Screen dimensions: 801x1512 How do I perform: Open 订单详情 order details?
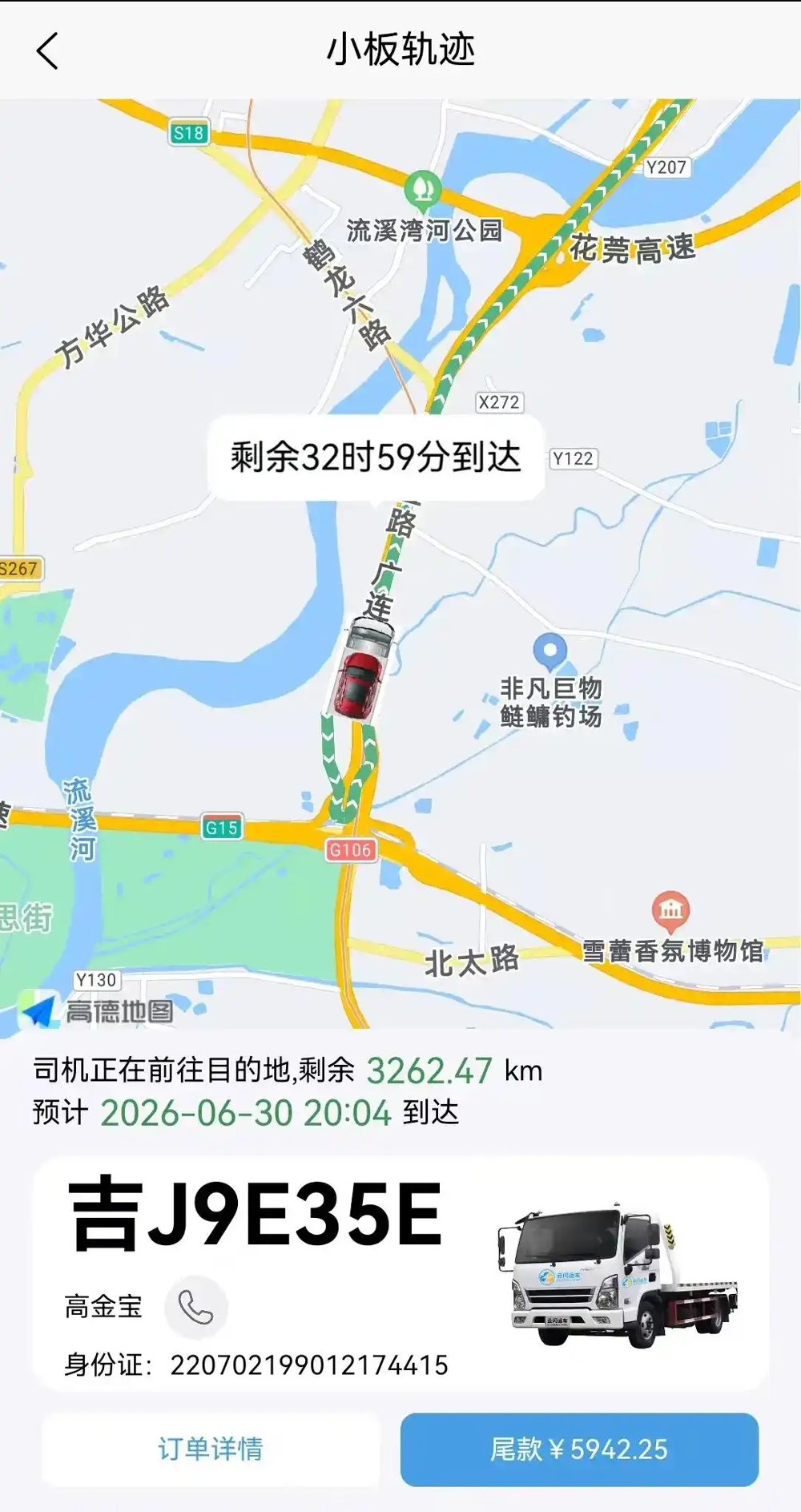click(x=211, y=1449)
